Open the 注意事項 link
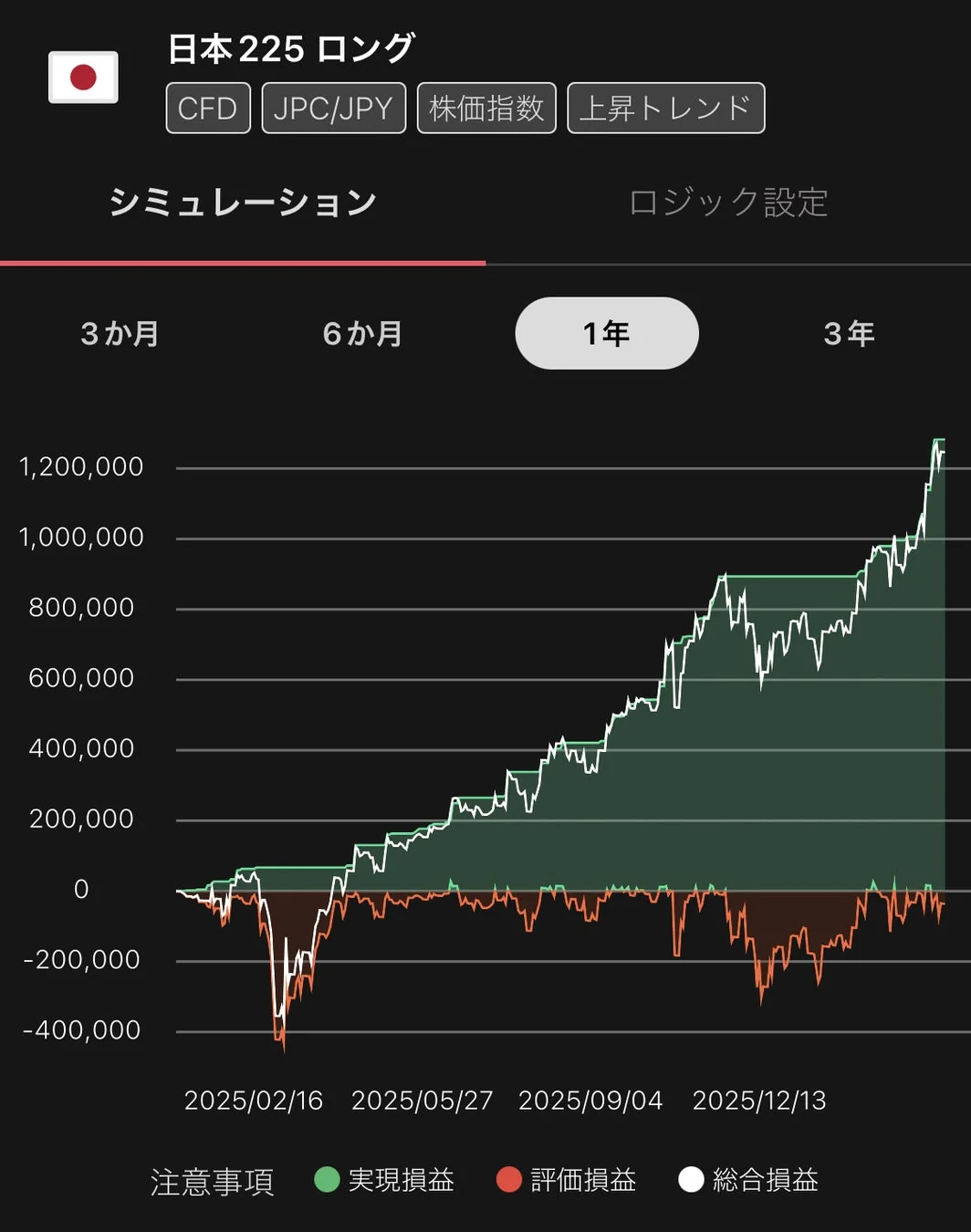Screen dimensions: 971x1232 [212, 1180]
